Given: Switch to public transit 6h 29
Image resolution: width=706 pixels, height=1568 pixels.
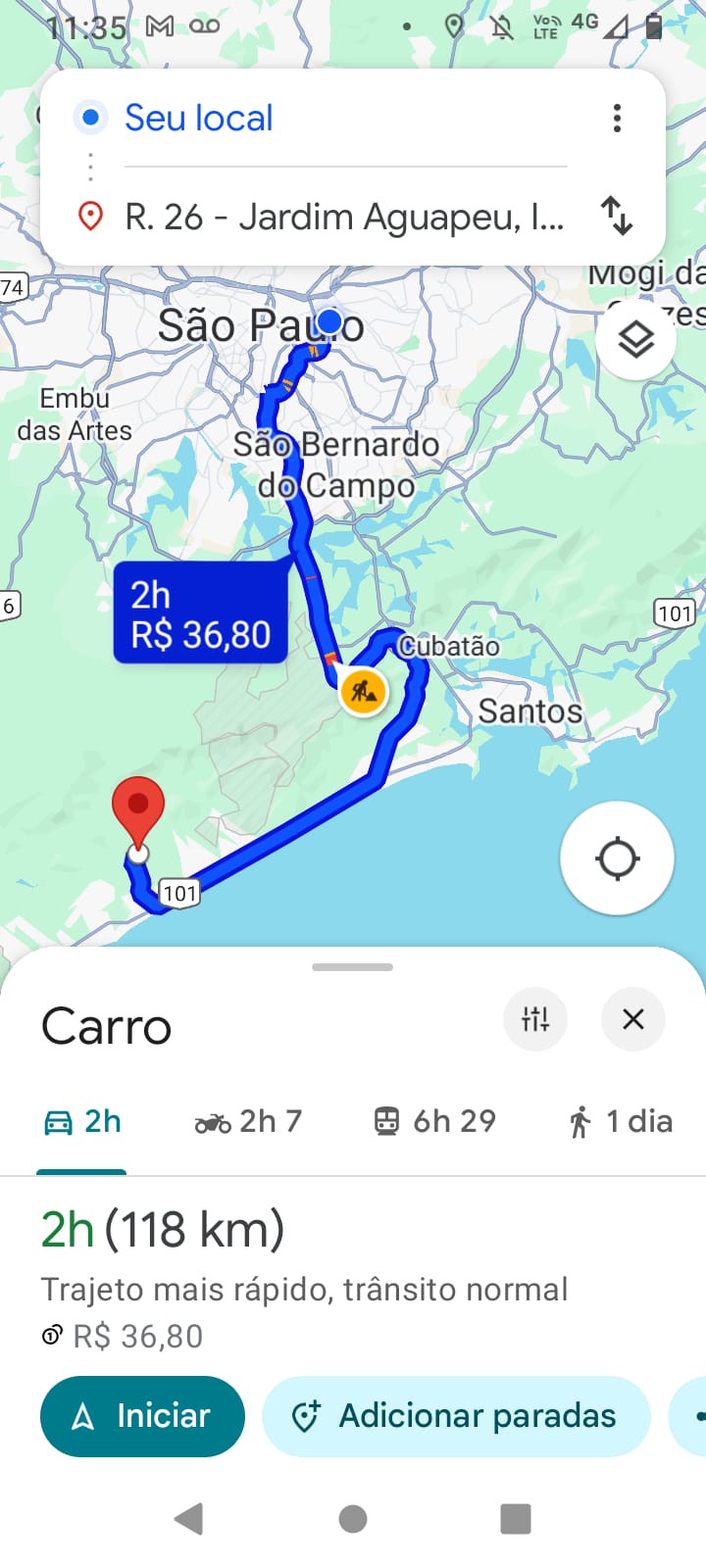Looking at the screenshot, I should [435, 1121].
